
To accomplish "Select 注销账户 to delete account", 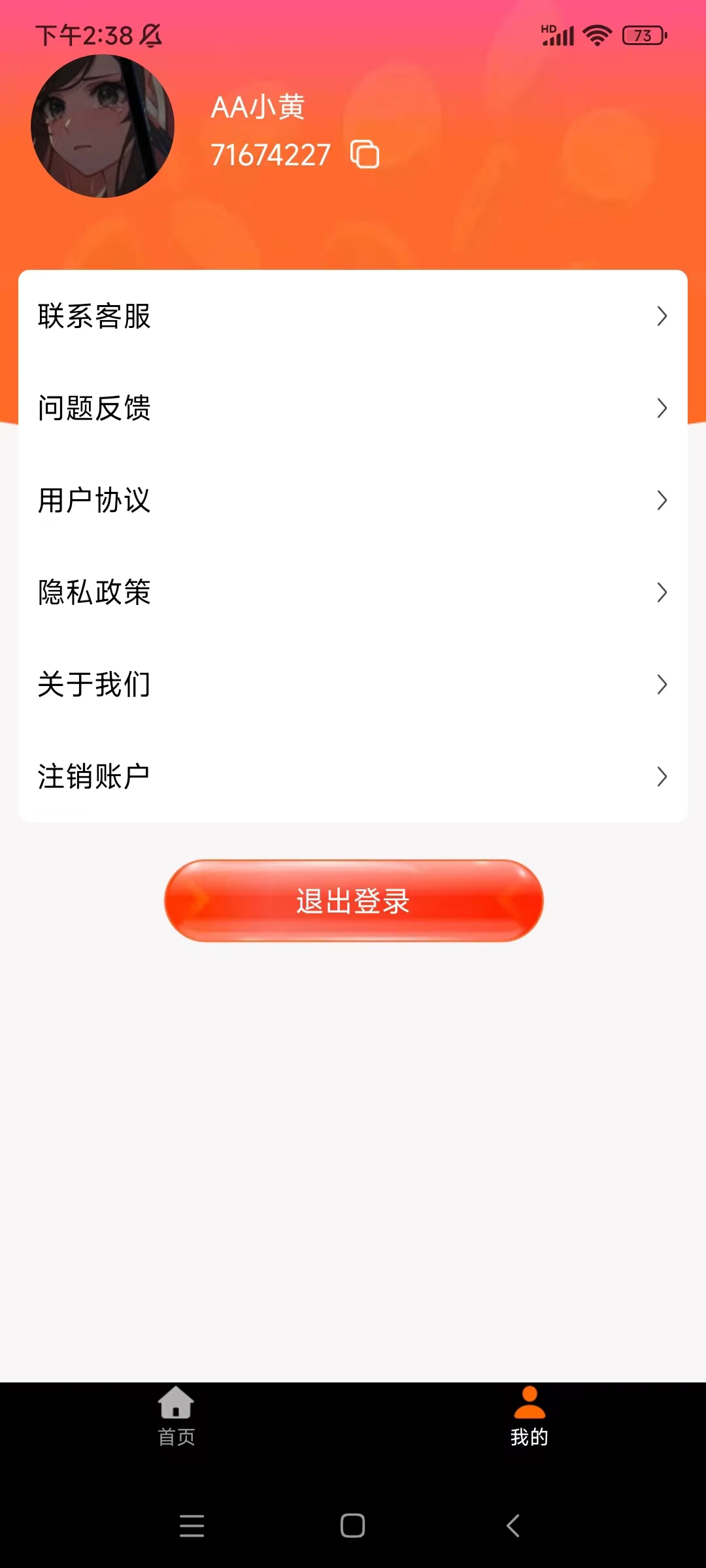I will point(353,777).
